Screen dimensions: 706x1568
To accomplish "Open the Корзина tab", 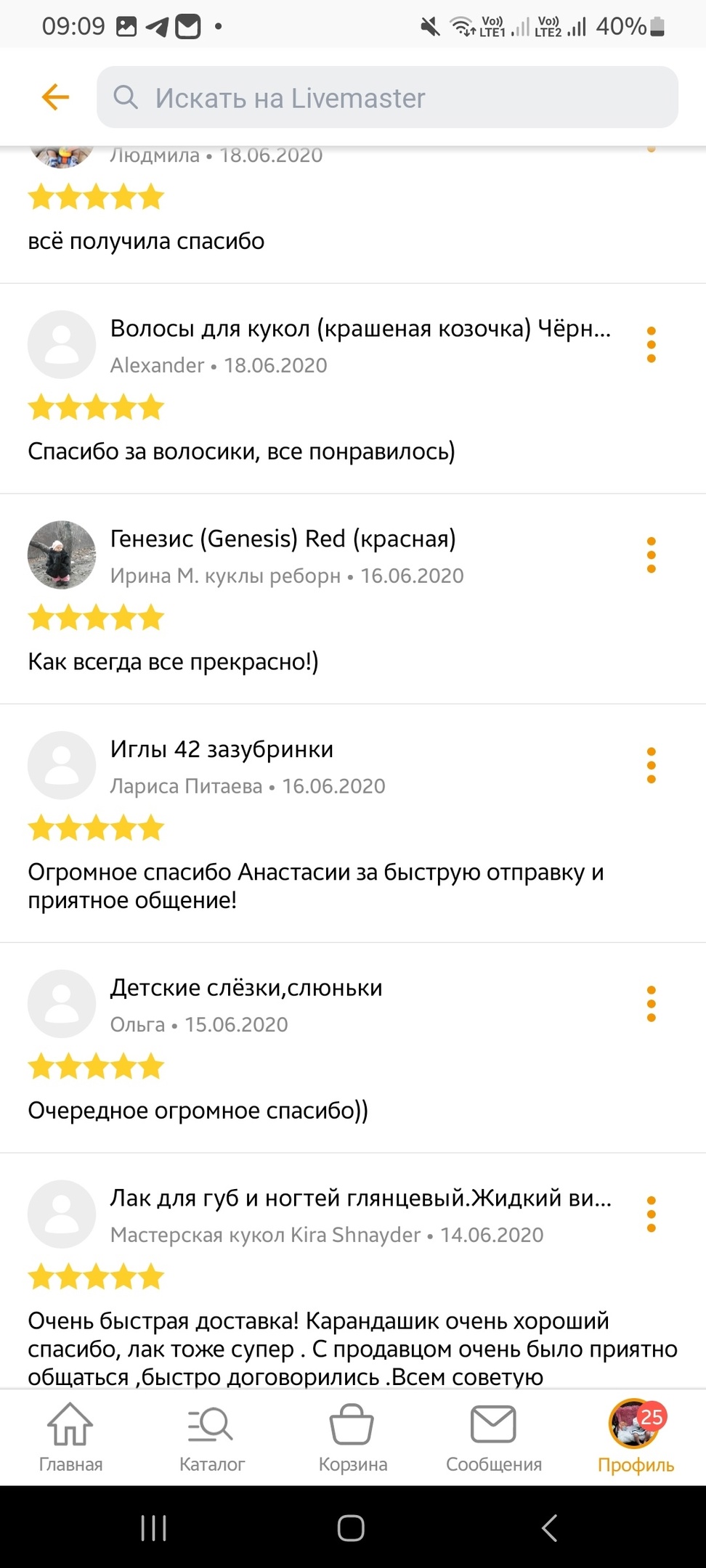I will coord(352,1437).
